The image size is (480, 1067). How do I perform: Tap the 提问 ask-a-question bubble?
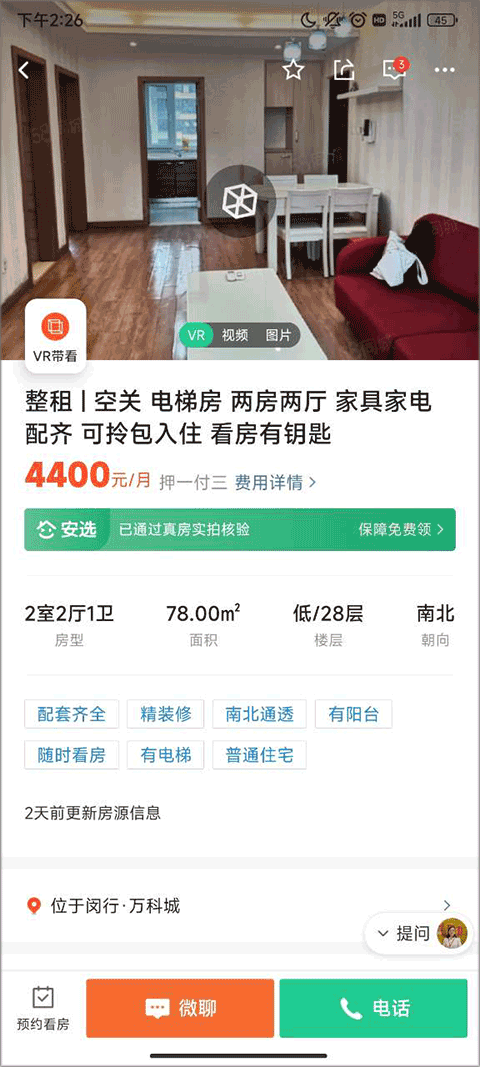[421, 933]
